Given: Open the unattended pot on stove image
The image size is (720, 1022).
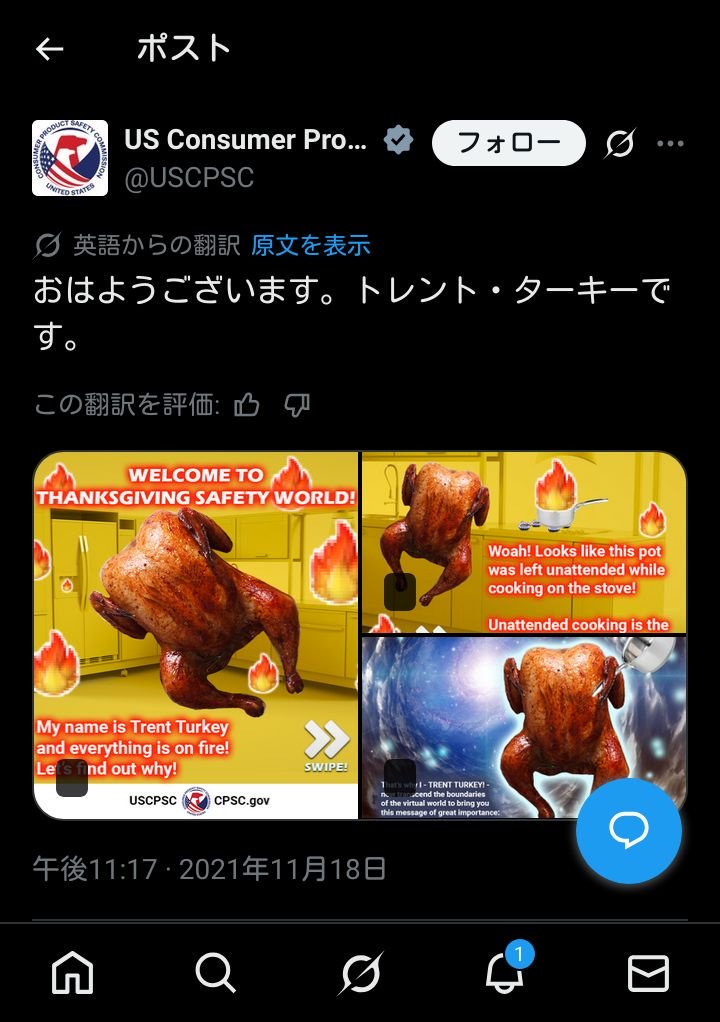Looking at the screenshot, I should 524,542.
